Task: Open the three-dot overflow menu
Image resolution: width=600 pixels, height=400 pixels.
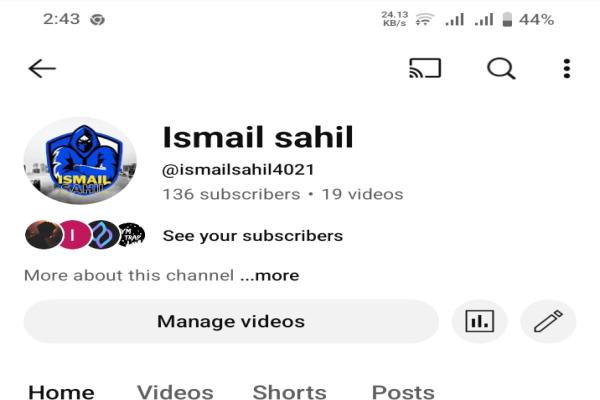Action: [x=566, y=68]
